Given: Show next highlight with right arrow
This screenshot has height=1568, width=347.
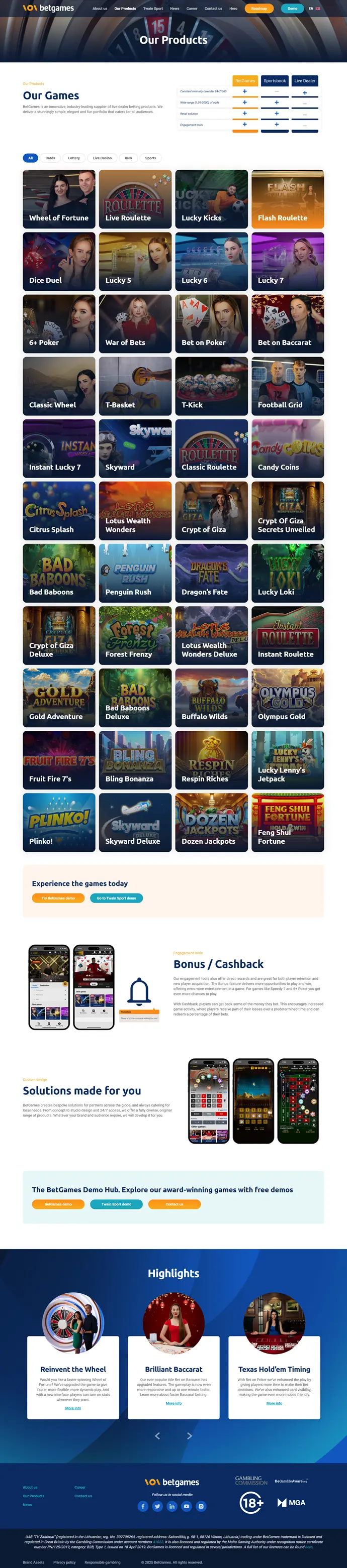Looking at the screenshot, I should [189, 1436].
